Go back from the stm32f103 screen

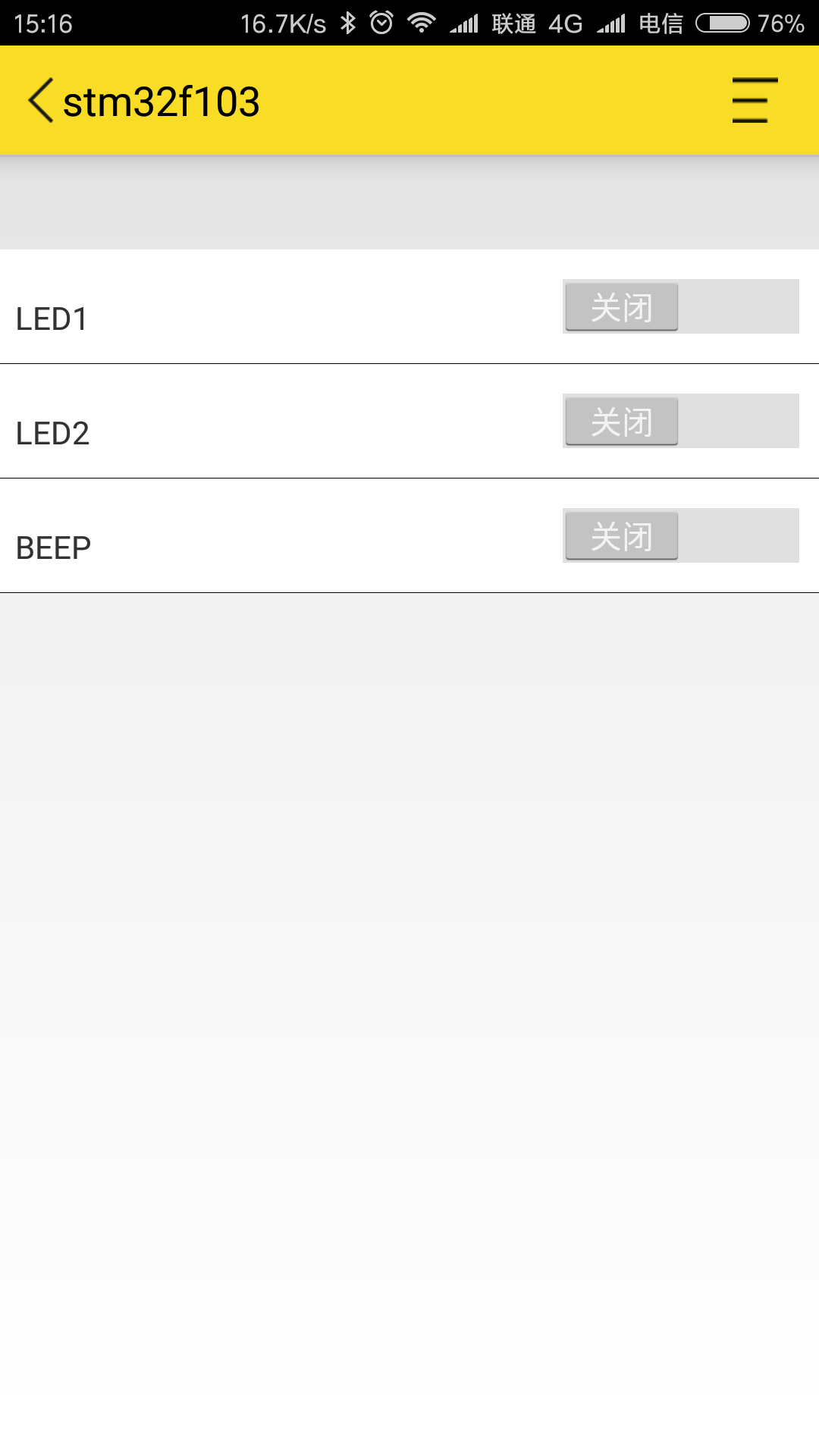pos(41,100)
